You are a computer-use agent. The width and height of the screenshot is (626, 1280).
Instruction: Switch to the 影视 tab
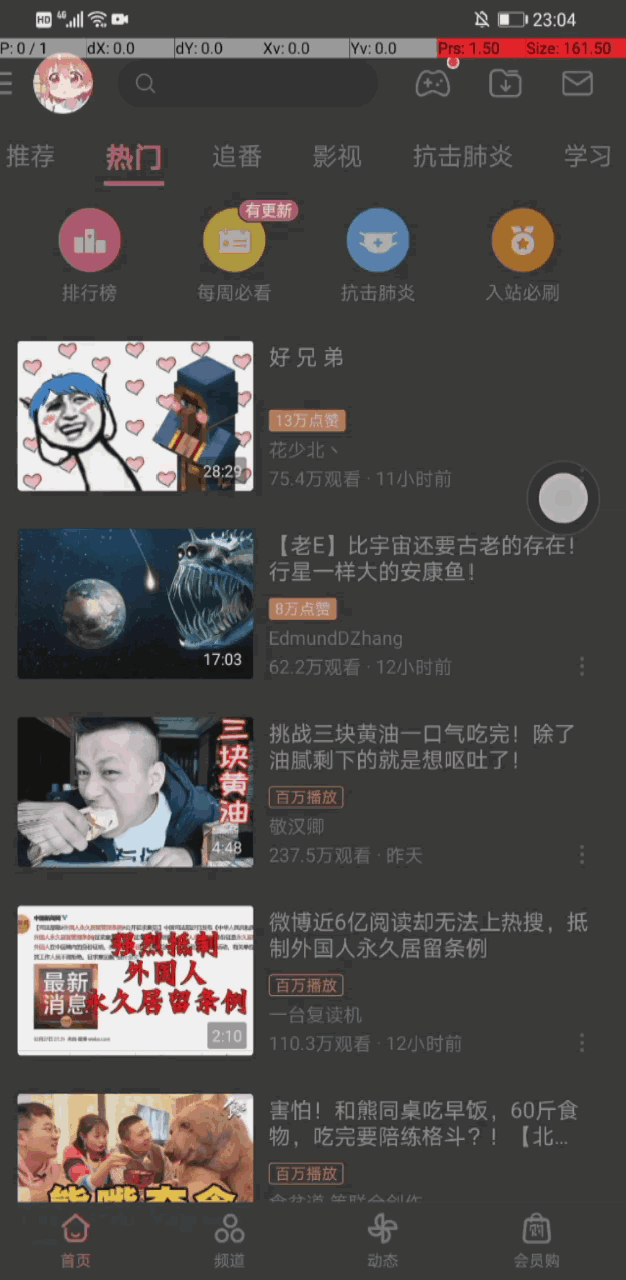(337, 157)
